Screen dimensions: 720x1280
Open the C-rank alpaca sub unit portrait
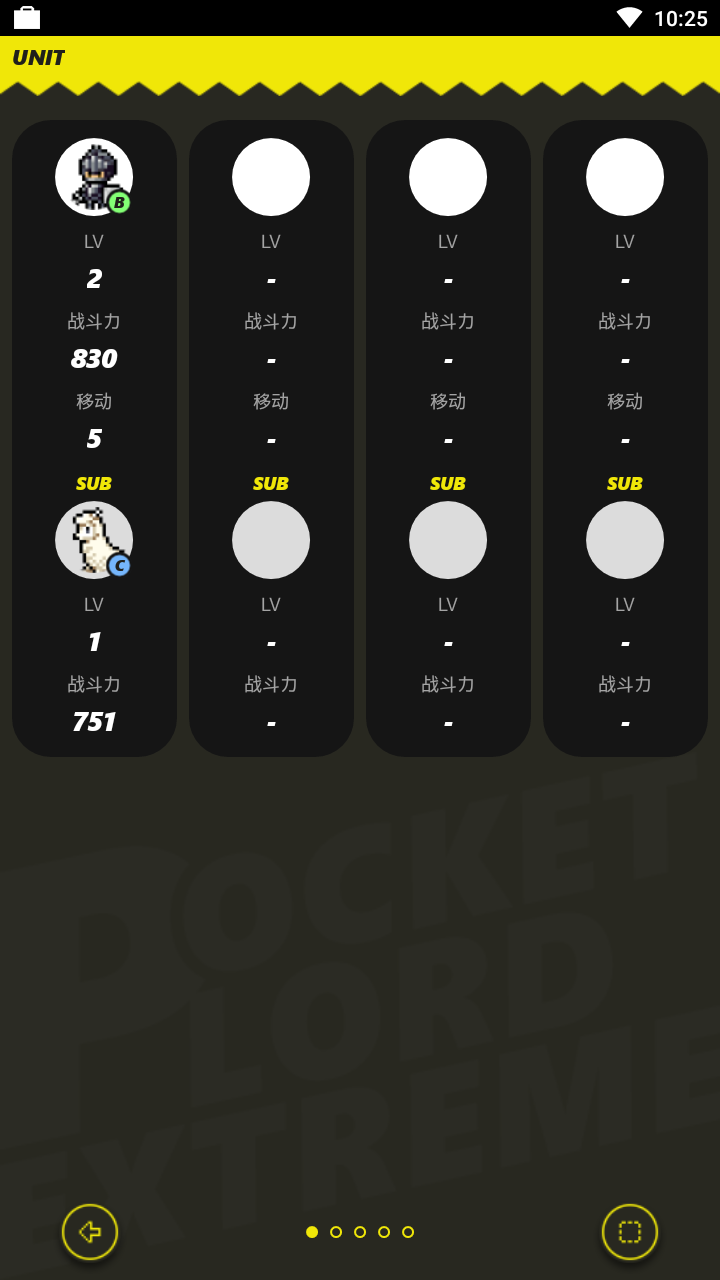(x=94, y=540)
